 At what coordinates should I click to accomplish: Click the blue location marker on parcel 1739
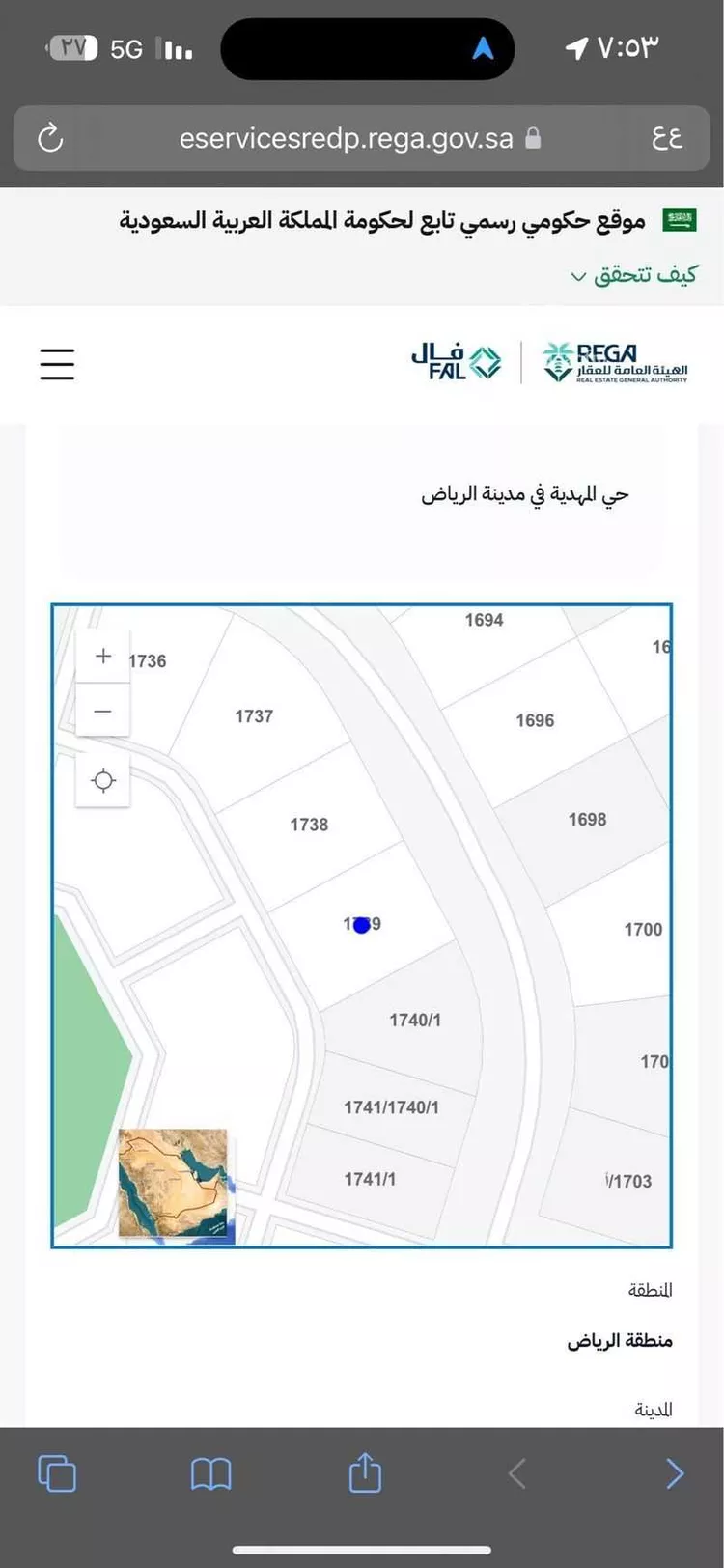tap(362, 925)
